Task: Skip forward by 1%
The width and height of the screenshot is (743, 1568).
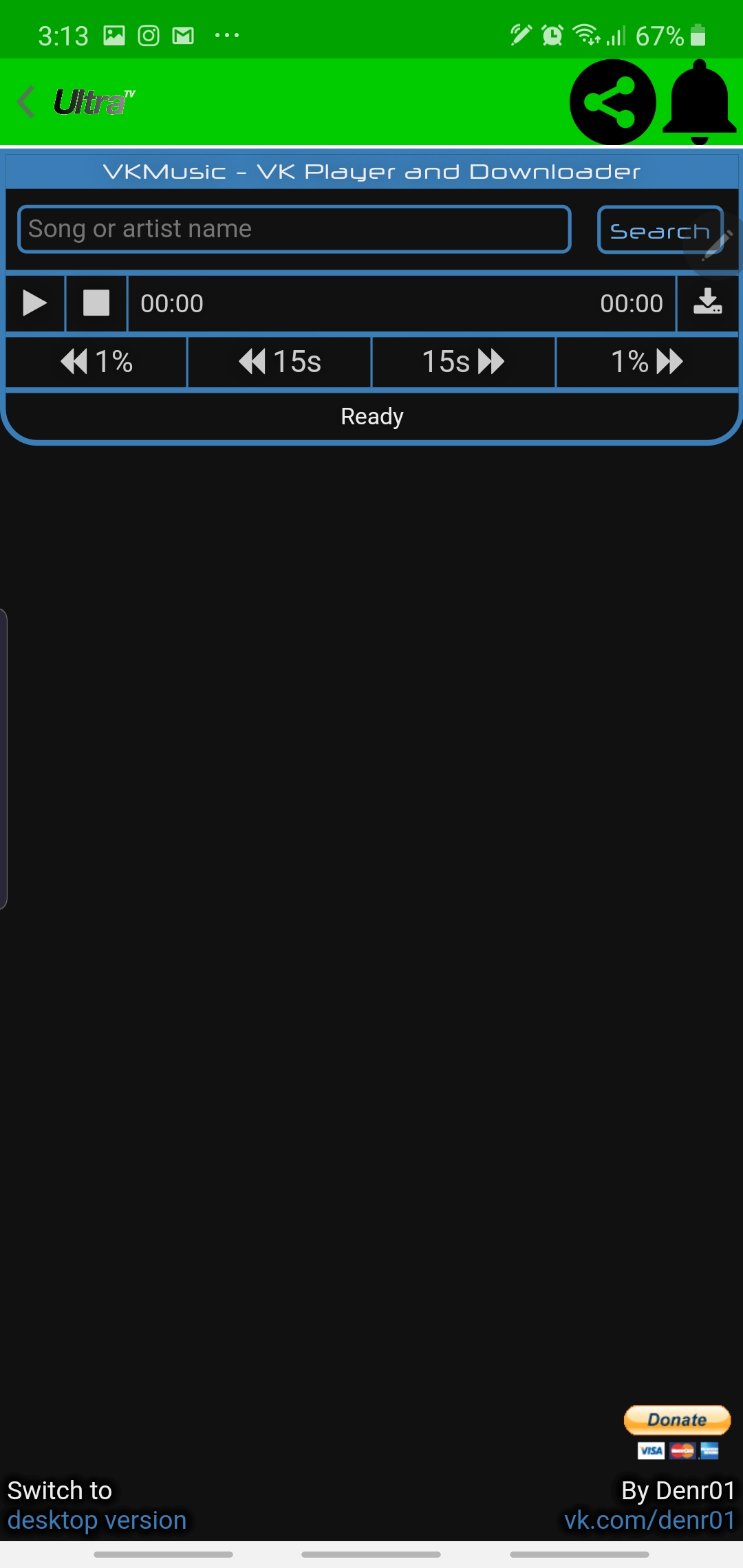Action: point(647,362)
